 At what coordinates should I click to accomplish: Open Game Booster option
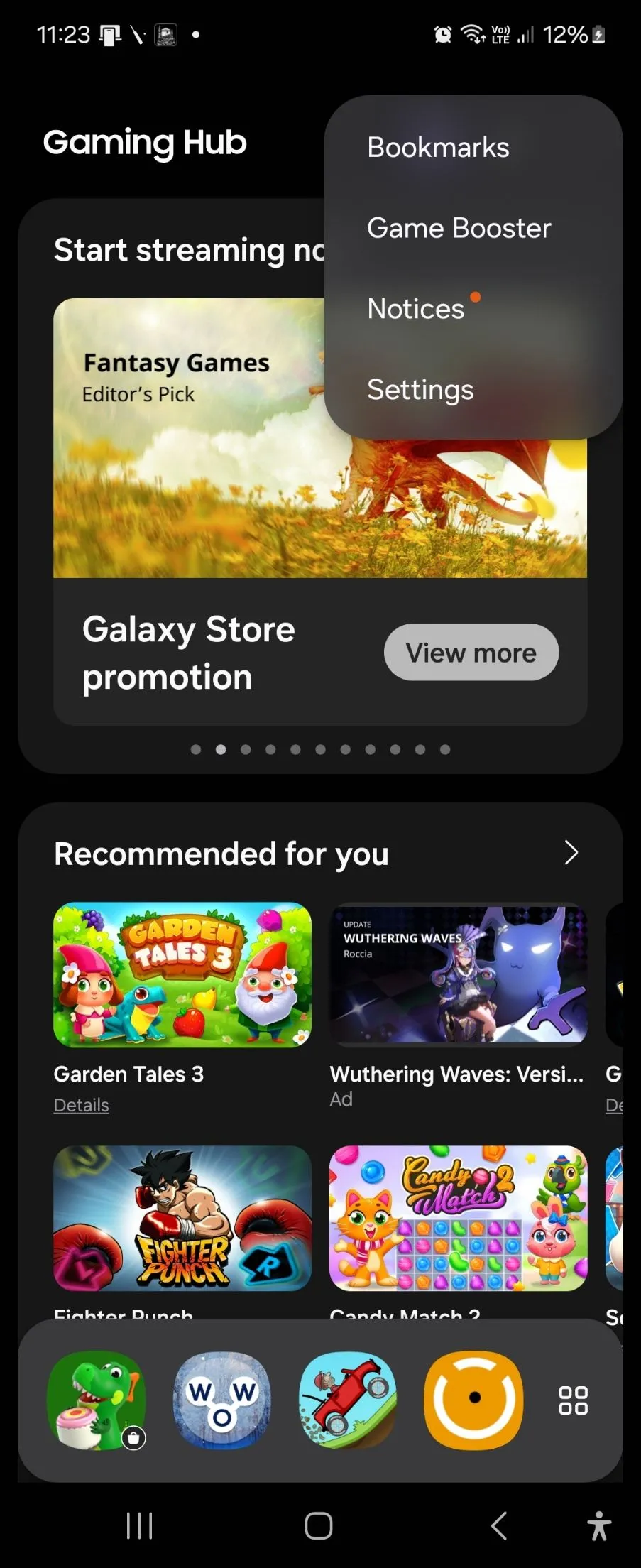[x=459, y=228]
